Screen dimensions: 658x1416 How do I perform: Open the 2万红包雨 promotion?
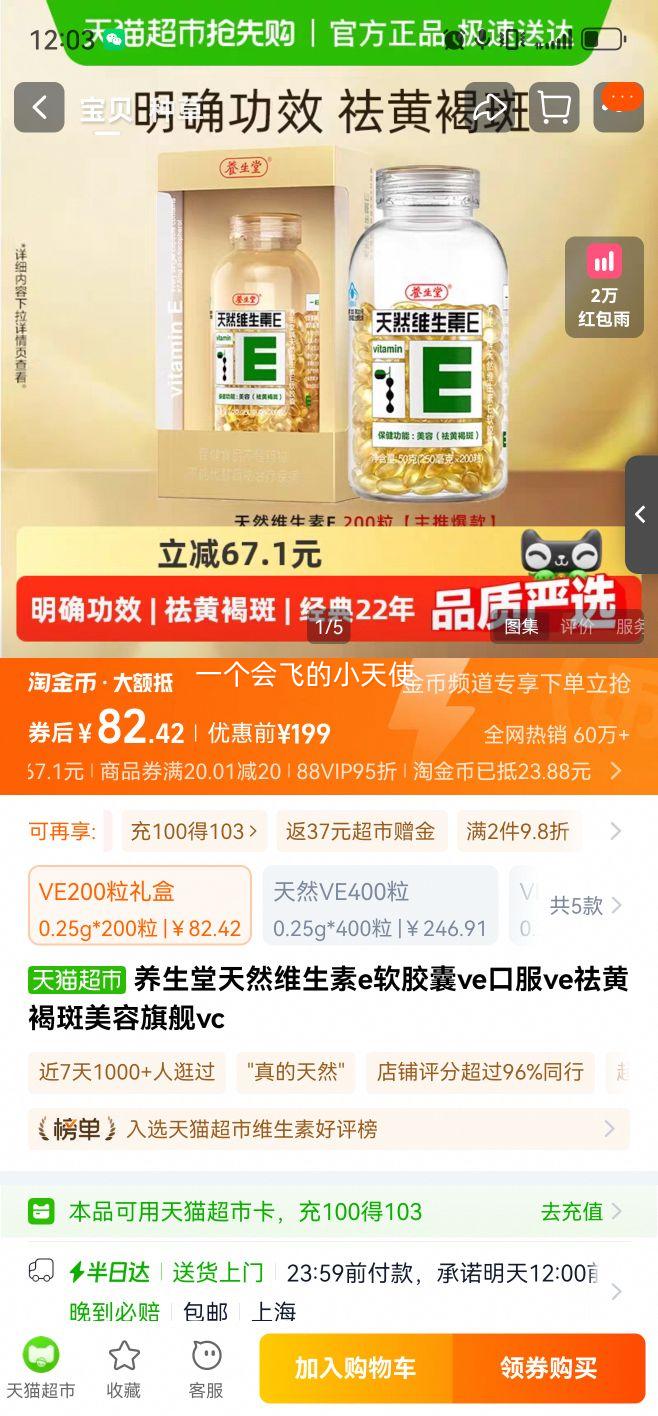604,287
